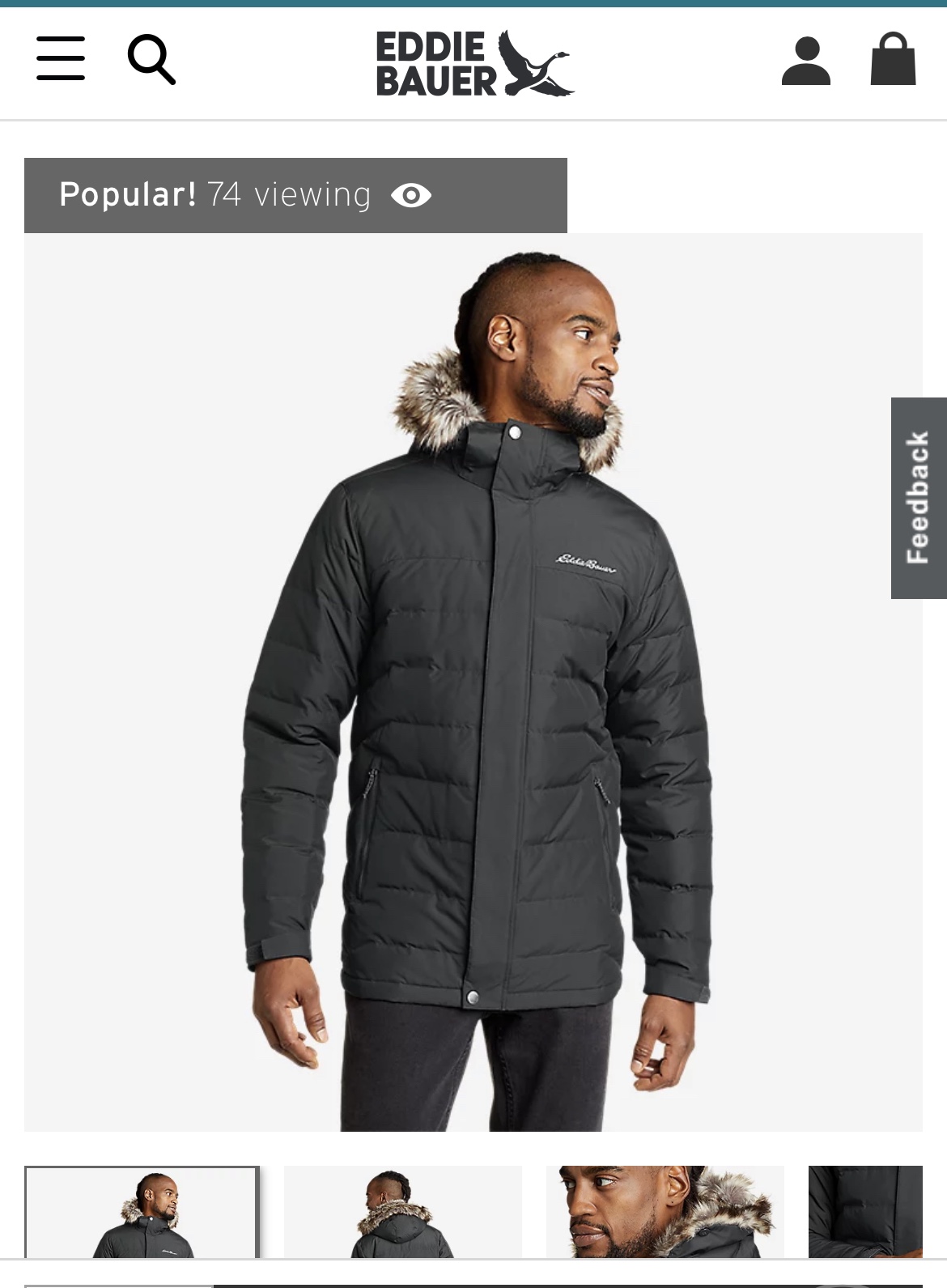Enlarge the main jacket product photo
947x1288 pixels.
point(473,682)
